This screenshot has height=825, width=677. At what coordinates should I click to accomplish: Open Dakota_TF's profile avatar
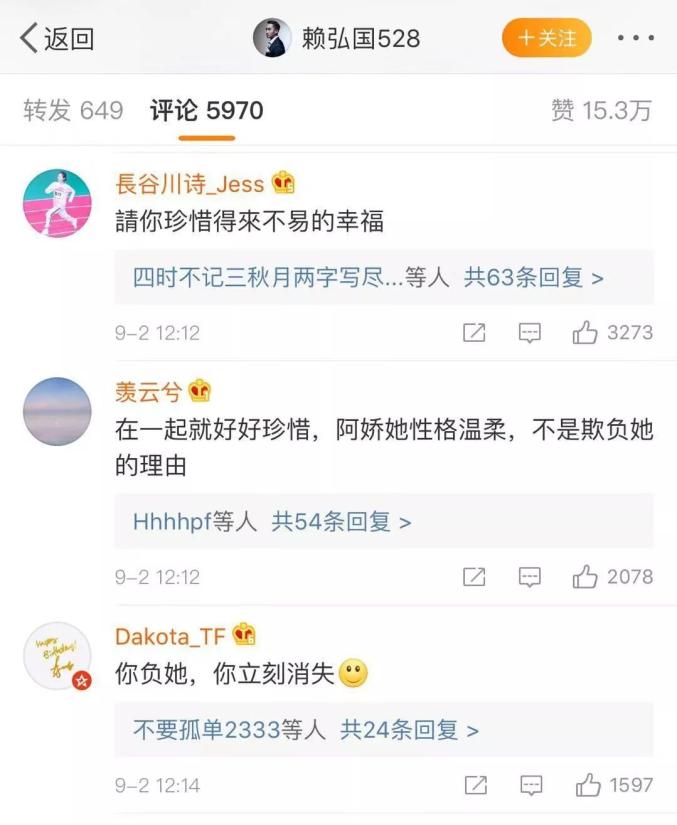[57, 655]
